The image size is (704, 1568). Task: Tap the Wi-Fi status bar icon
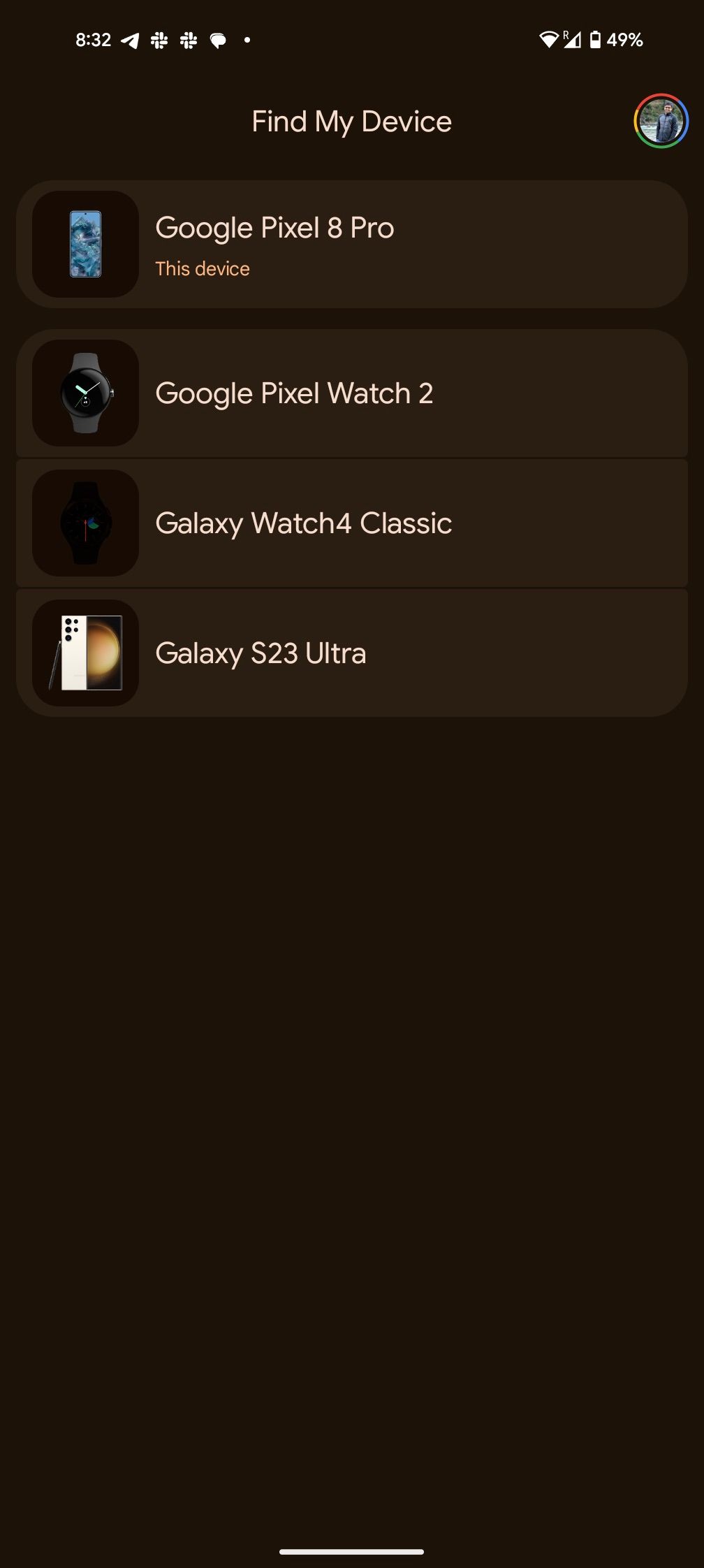[548, 40]
